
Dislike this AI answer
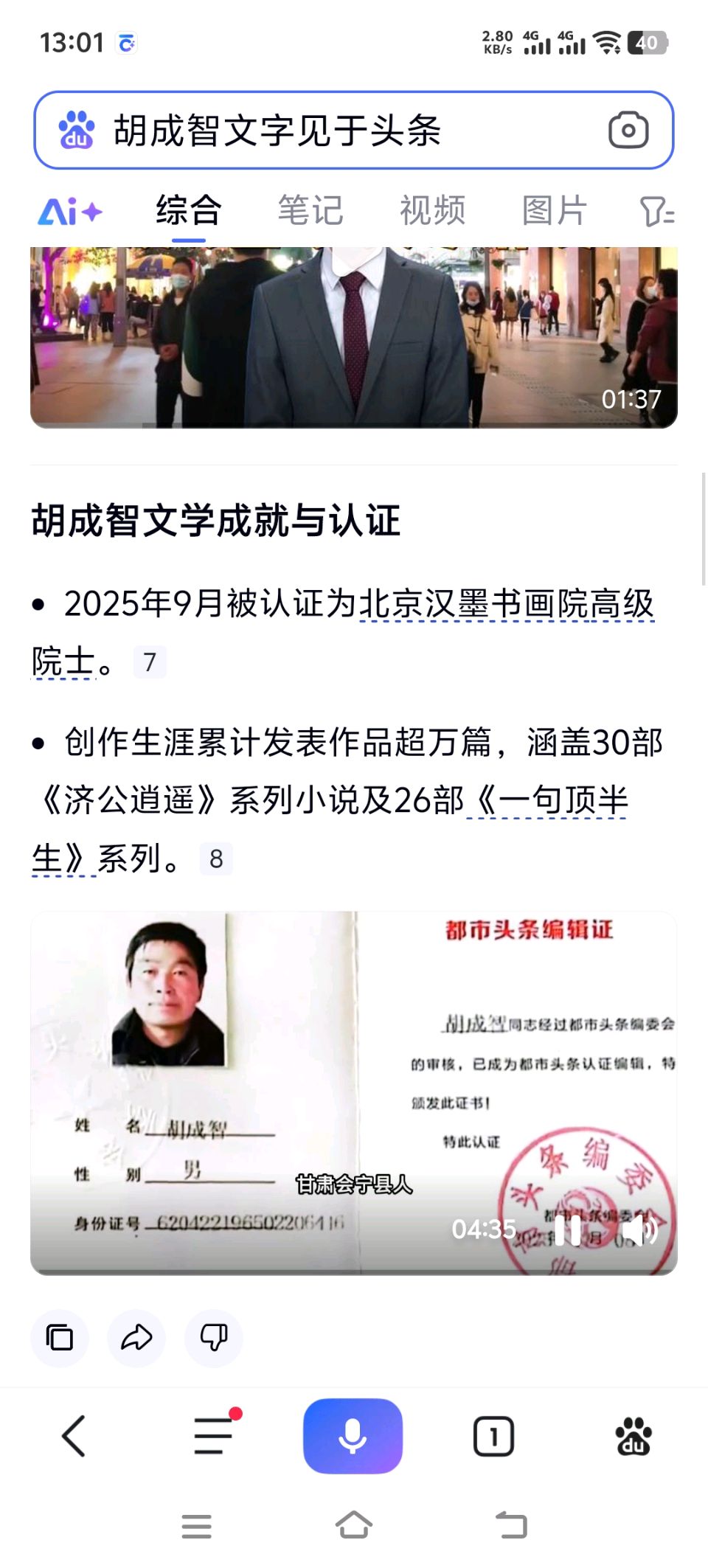click(x=214, y=1338)
